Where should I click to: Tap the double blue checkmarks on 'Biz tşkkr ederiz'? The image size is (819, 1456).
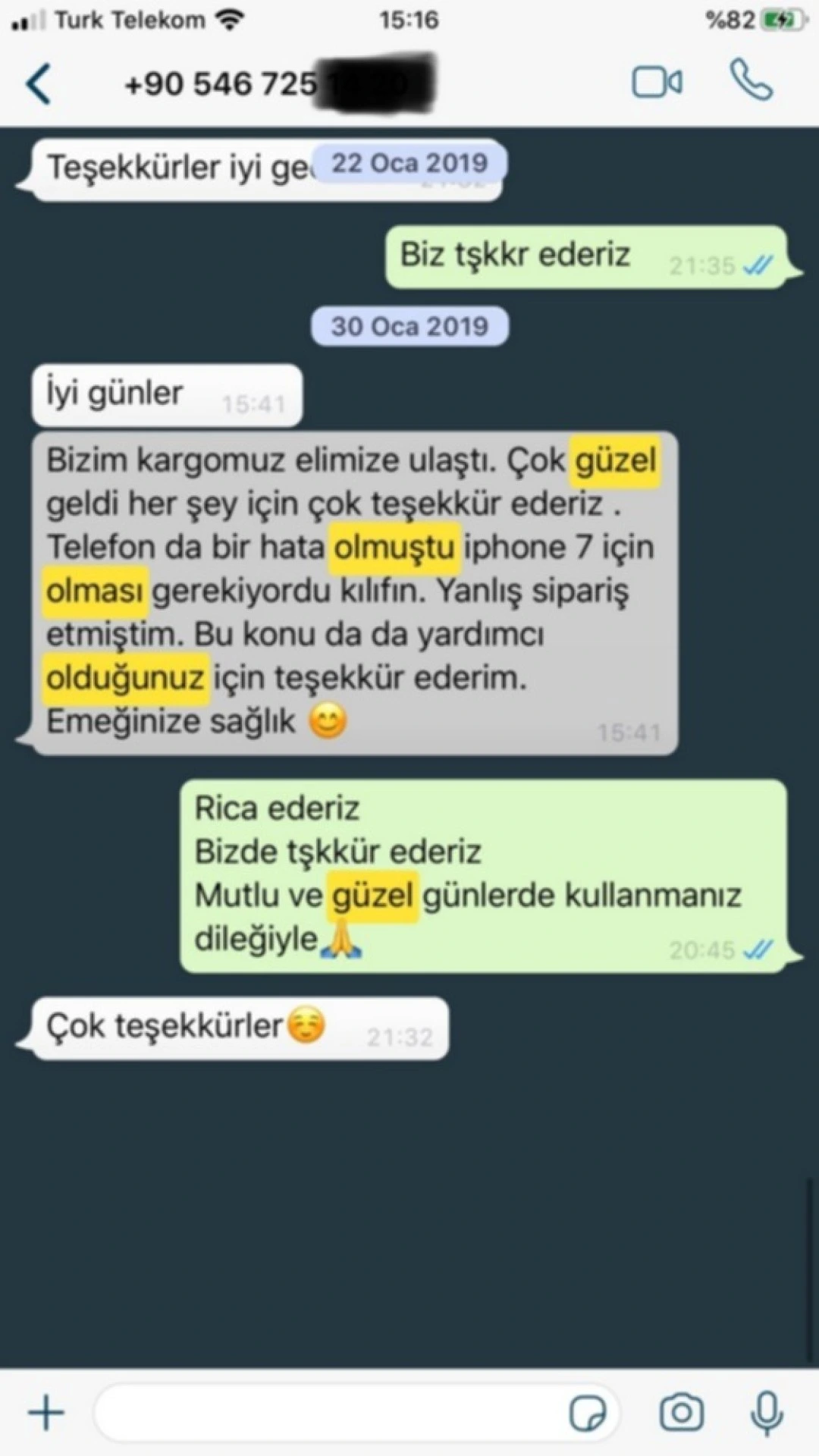(x=758, y=265)
